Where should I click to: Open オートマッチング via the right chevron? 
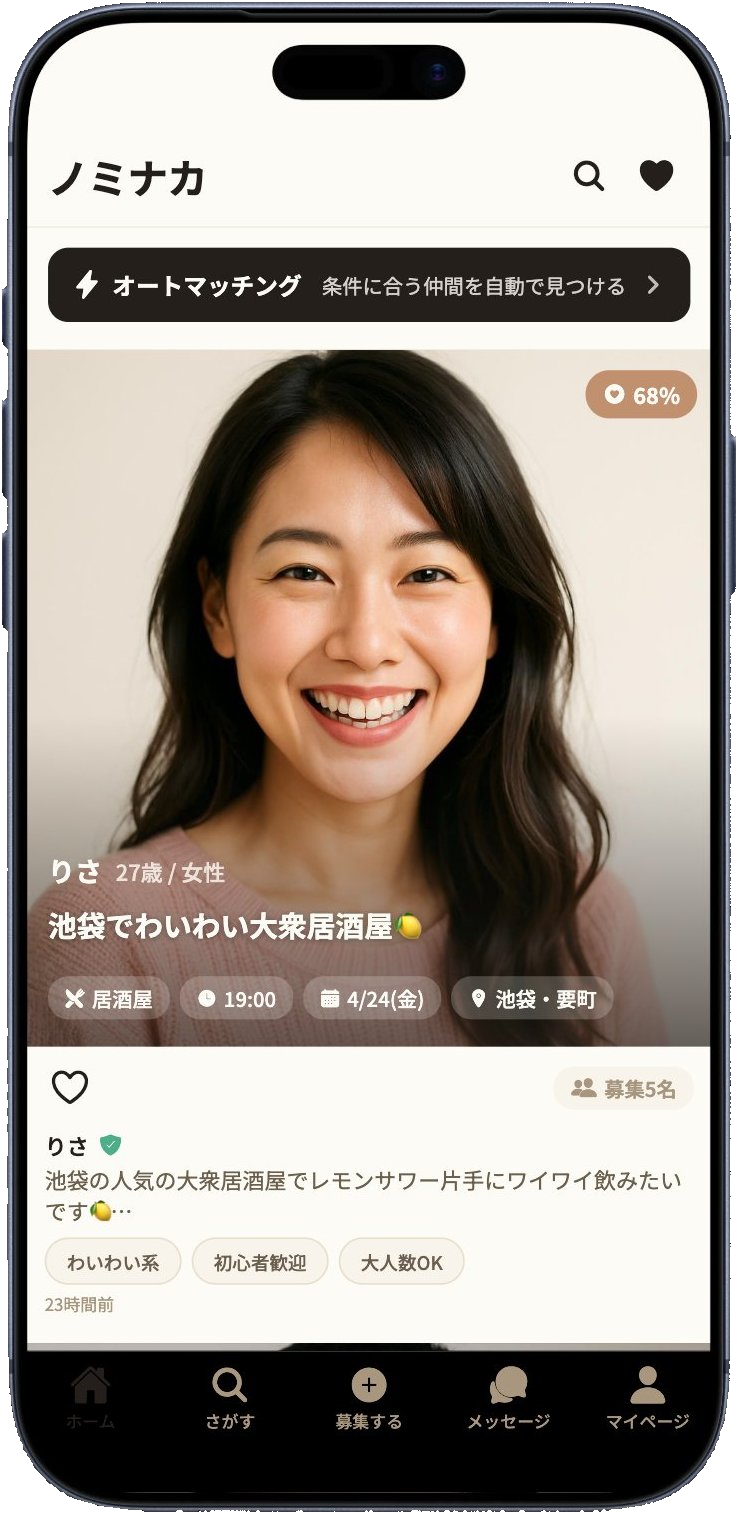[x=654, y=287]
